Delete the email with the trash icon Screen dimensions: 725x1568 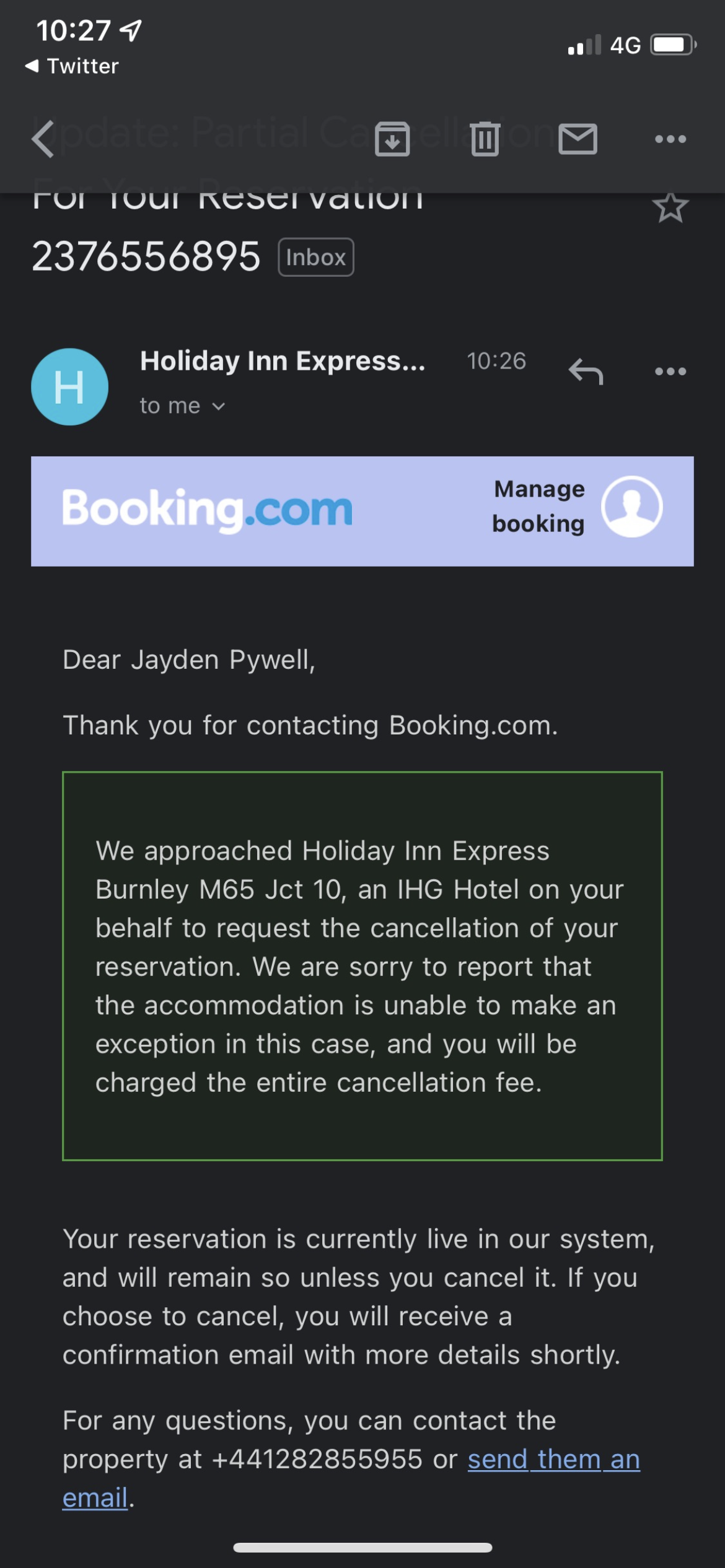[486, 139]
